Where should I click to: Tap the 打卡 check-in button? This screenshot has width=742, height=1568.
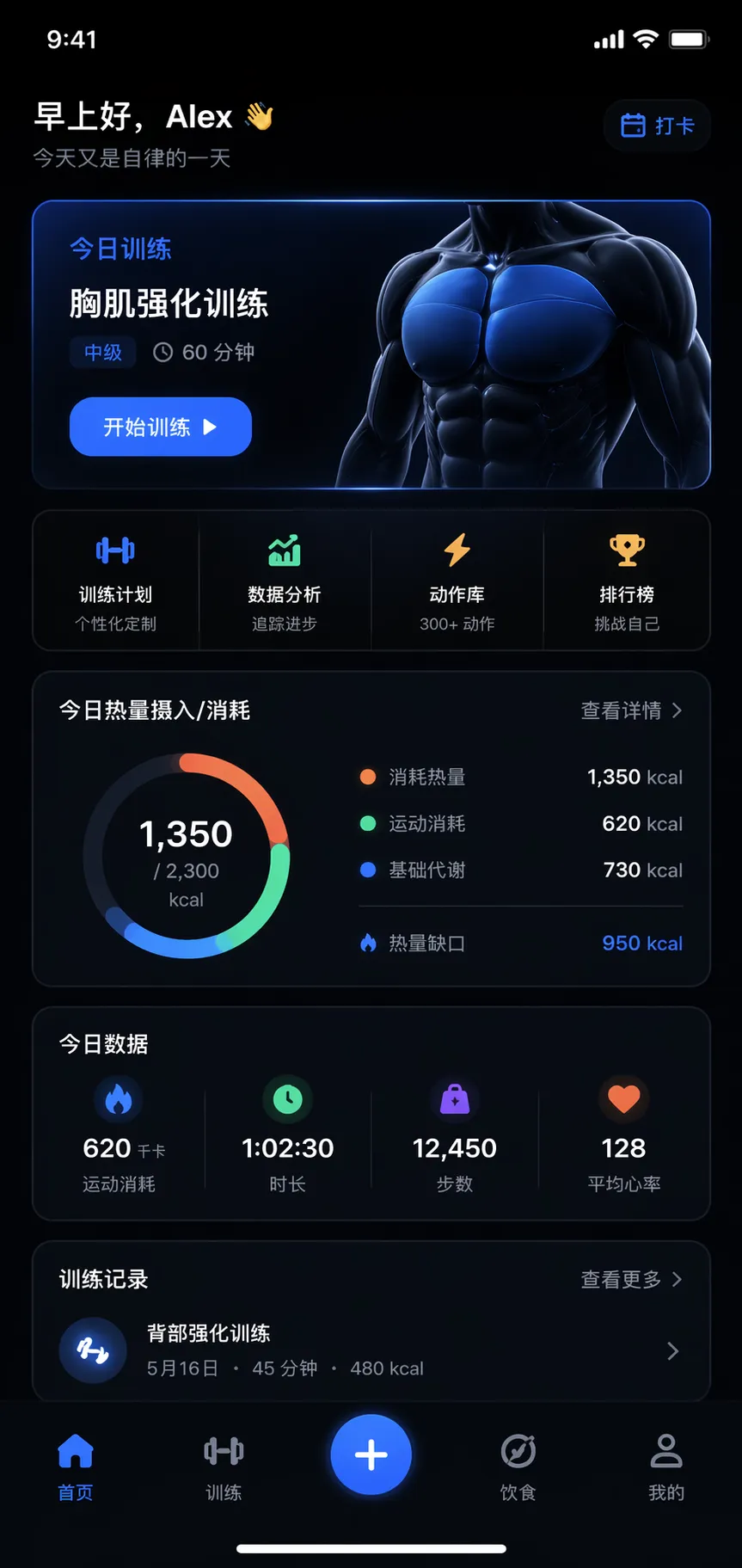tap(657, 126)
